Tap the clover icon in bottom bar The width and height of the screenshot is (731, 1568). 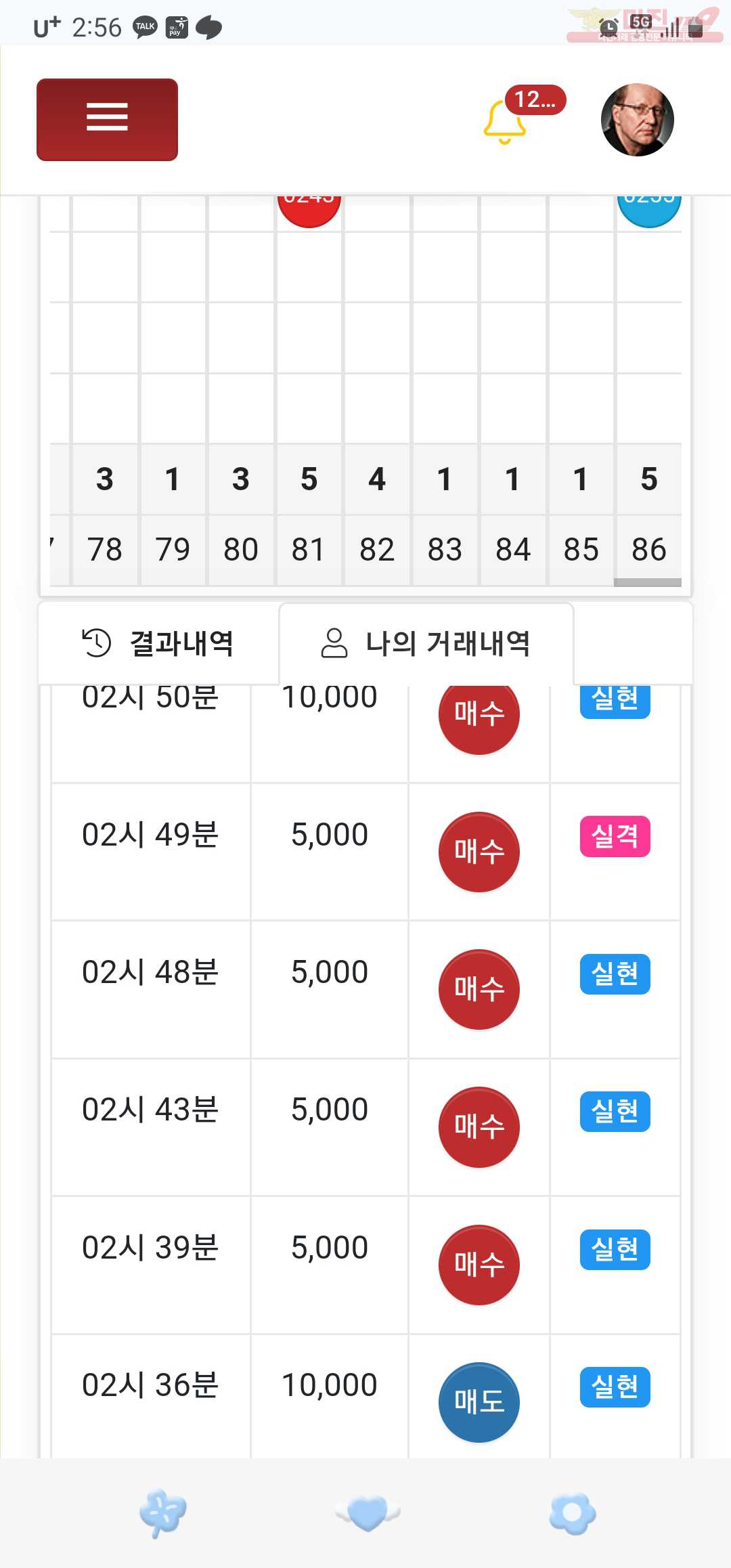162,1512
